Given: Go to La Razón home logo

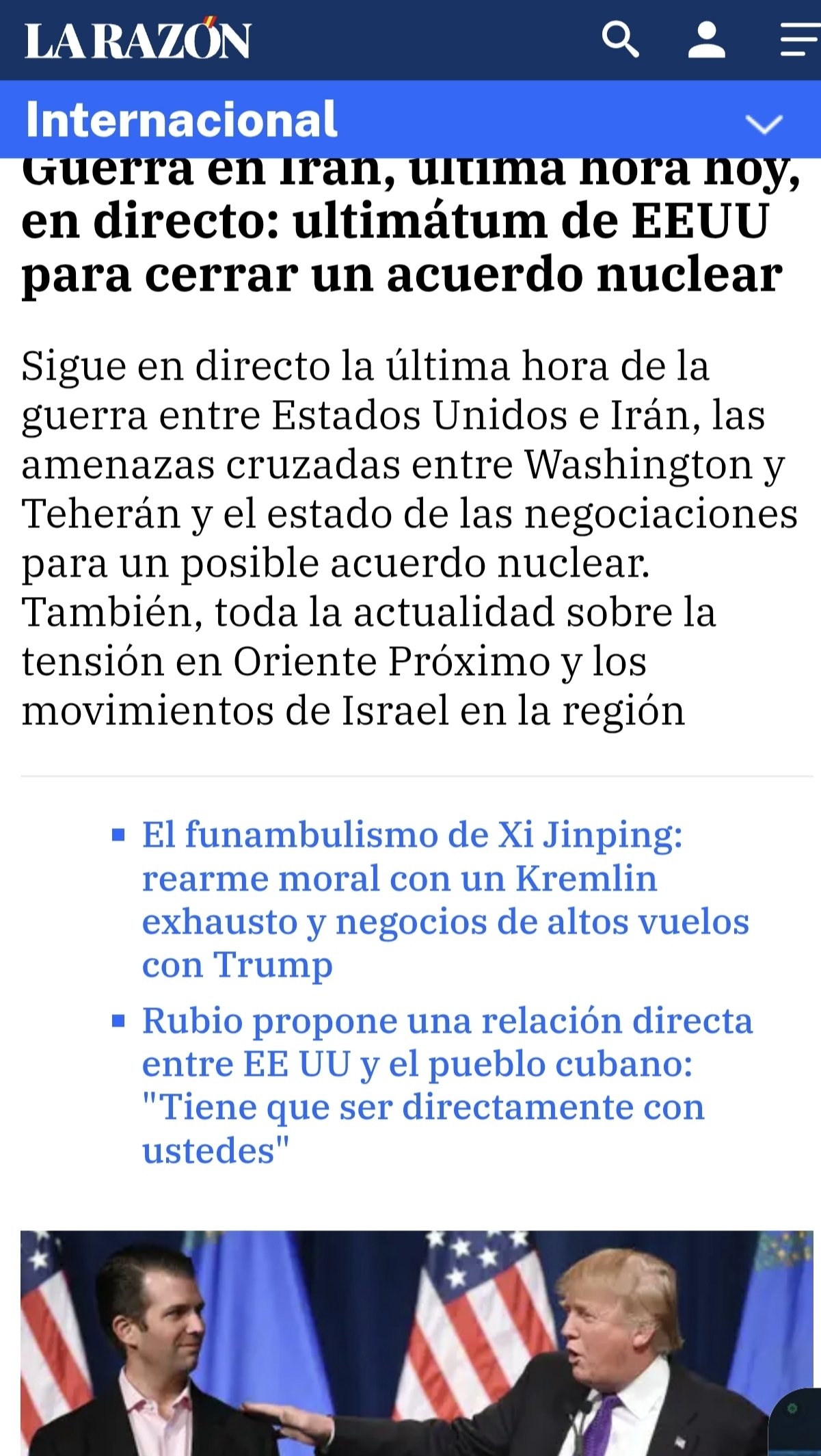Looking at the screenshot, I should pos(138,40).
